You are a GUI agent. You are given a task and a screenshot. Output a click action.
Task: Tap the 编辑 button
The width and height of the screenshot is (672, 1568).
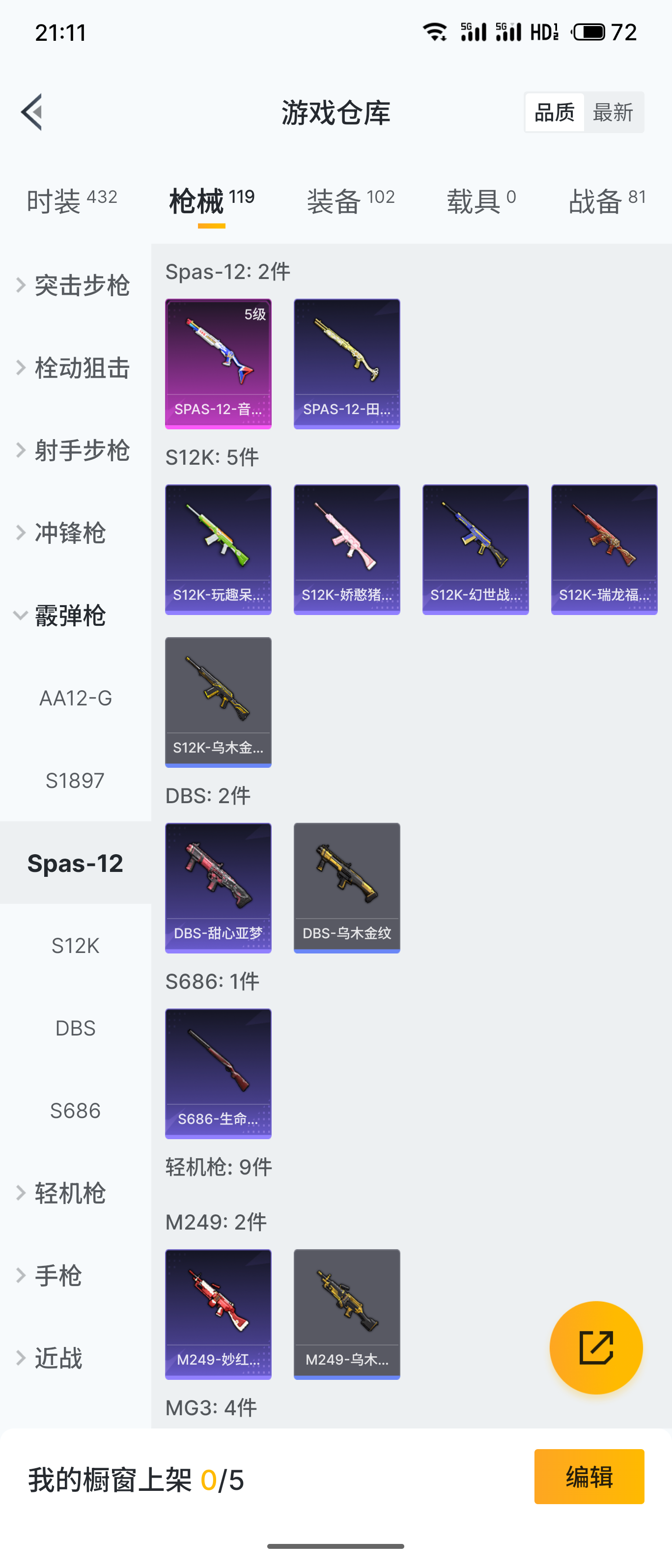click(588, 1477)
